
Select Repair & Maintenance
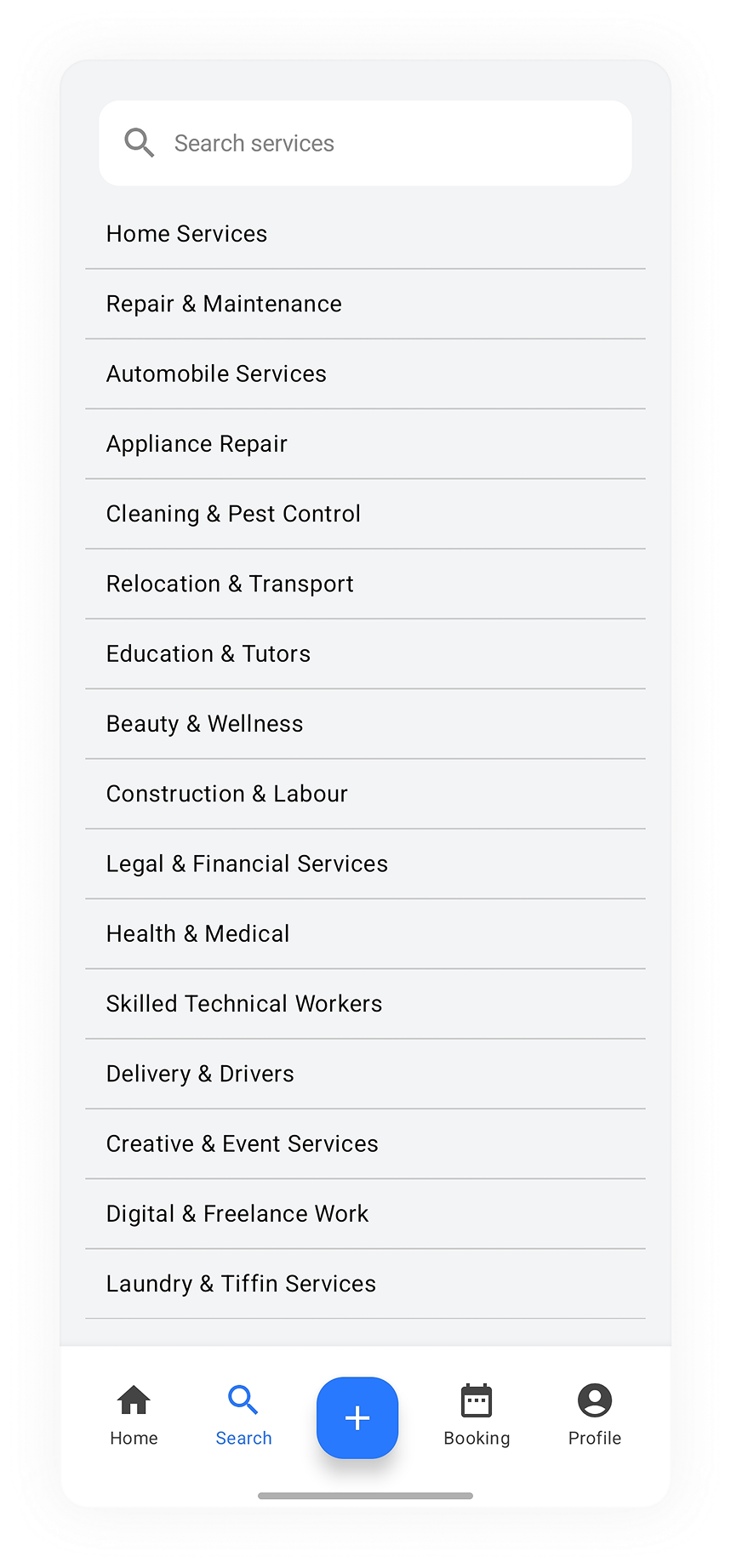(224, 304)
